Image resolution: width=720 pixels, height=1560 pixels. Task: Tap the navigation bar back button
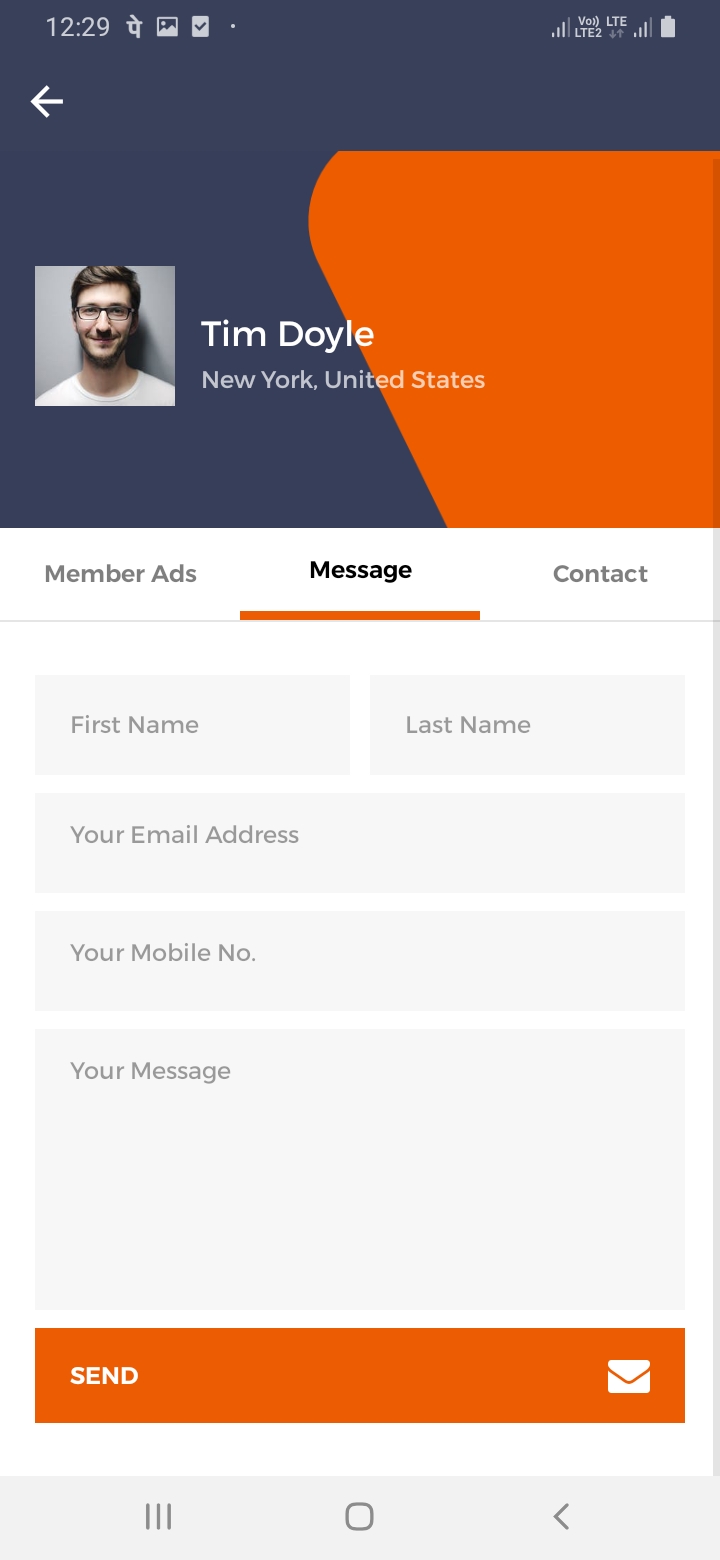tap(560, 1515)
